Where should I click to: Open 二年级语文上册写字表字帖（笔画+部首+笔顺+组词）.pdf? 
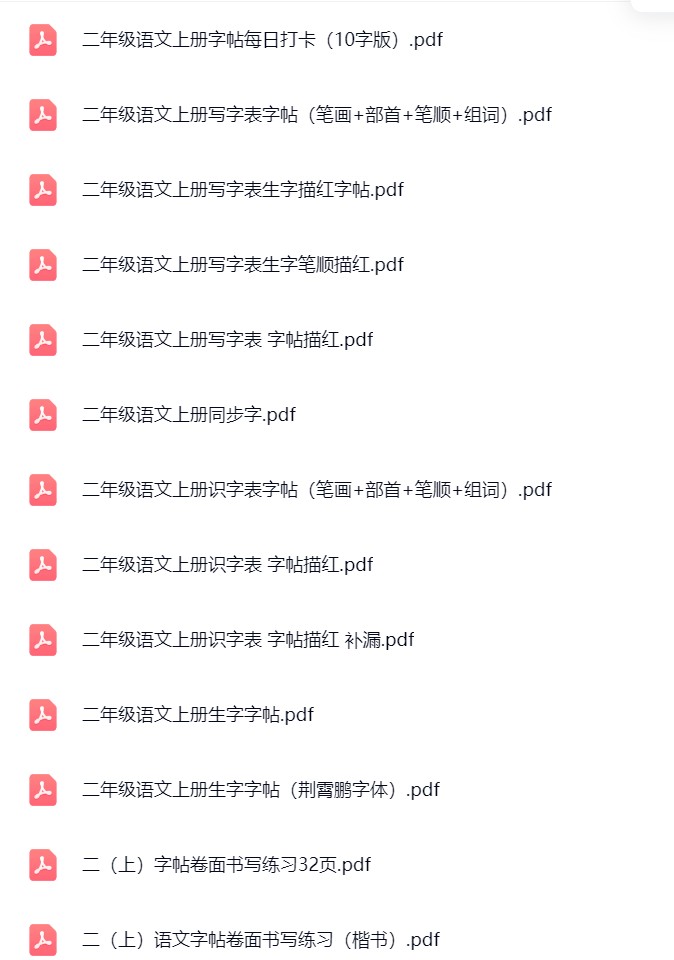tap(316, 115)
